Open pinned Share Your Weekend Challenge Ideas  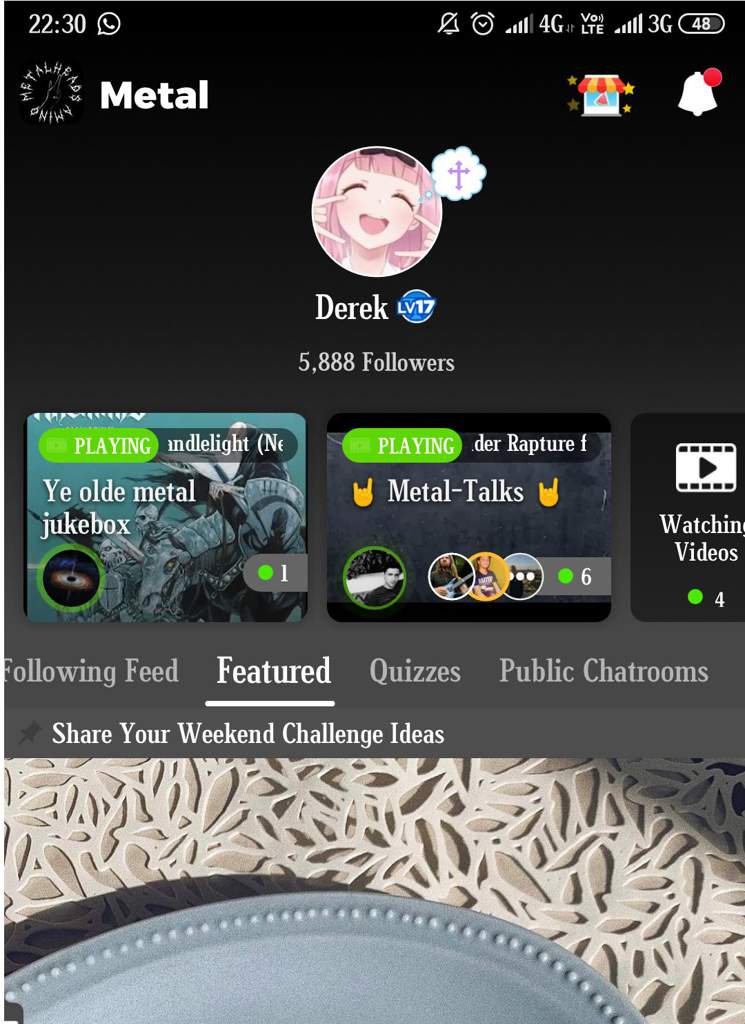pyautogui.click(x=247, y=734)
